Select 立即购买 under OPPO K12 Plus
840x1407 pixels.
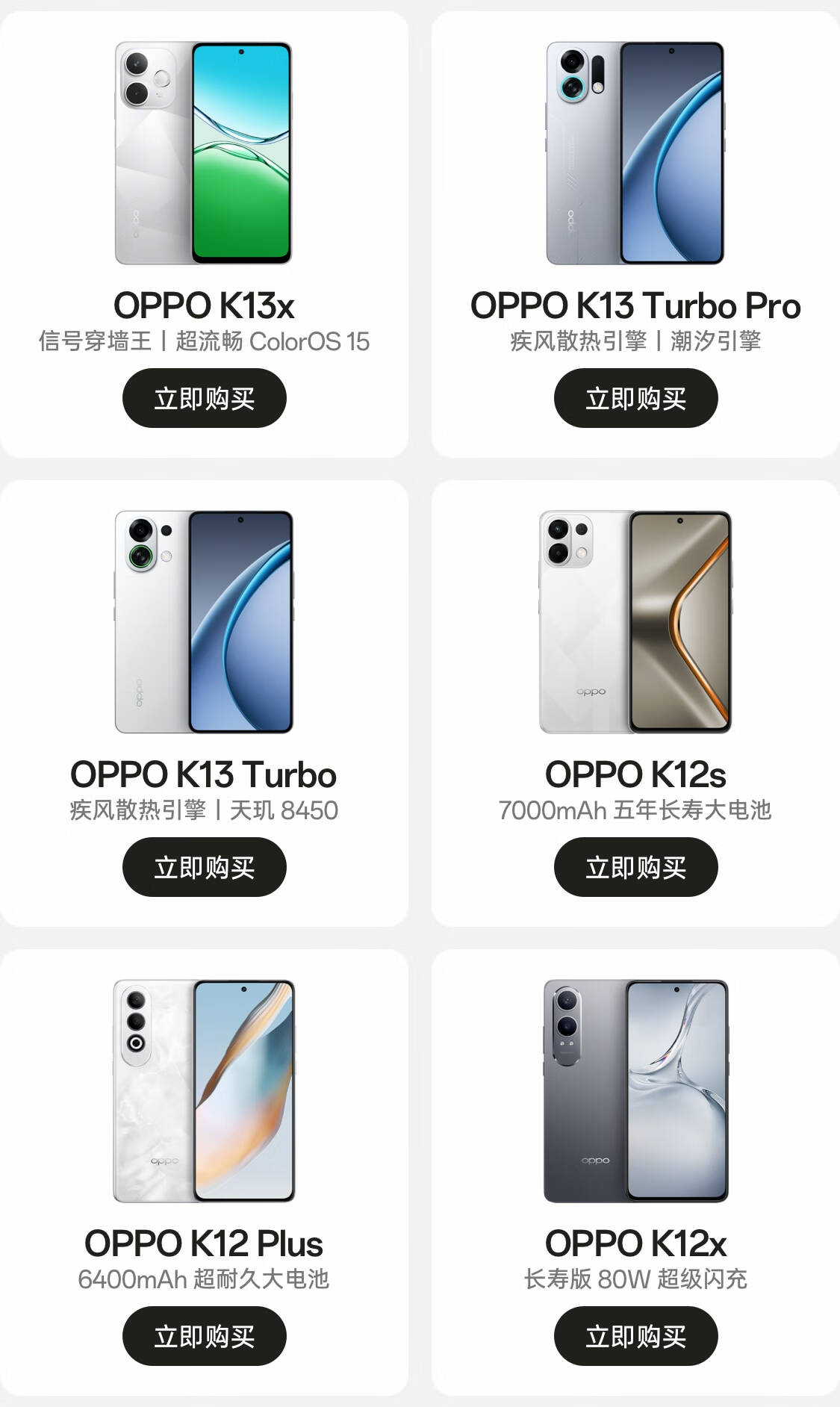coord(204,1336)
